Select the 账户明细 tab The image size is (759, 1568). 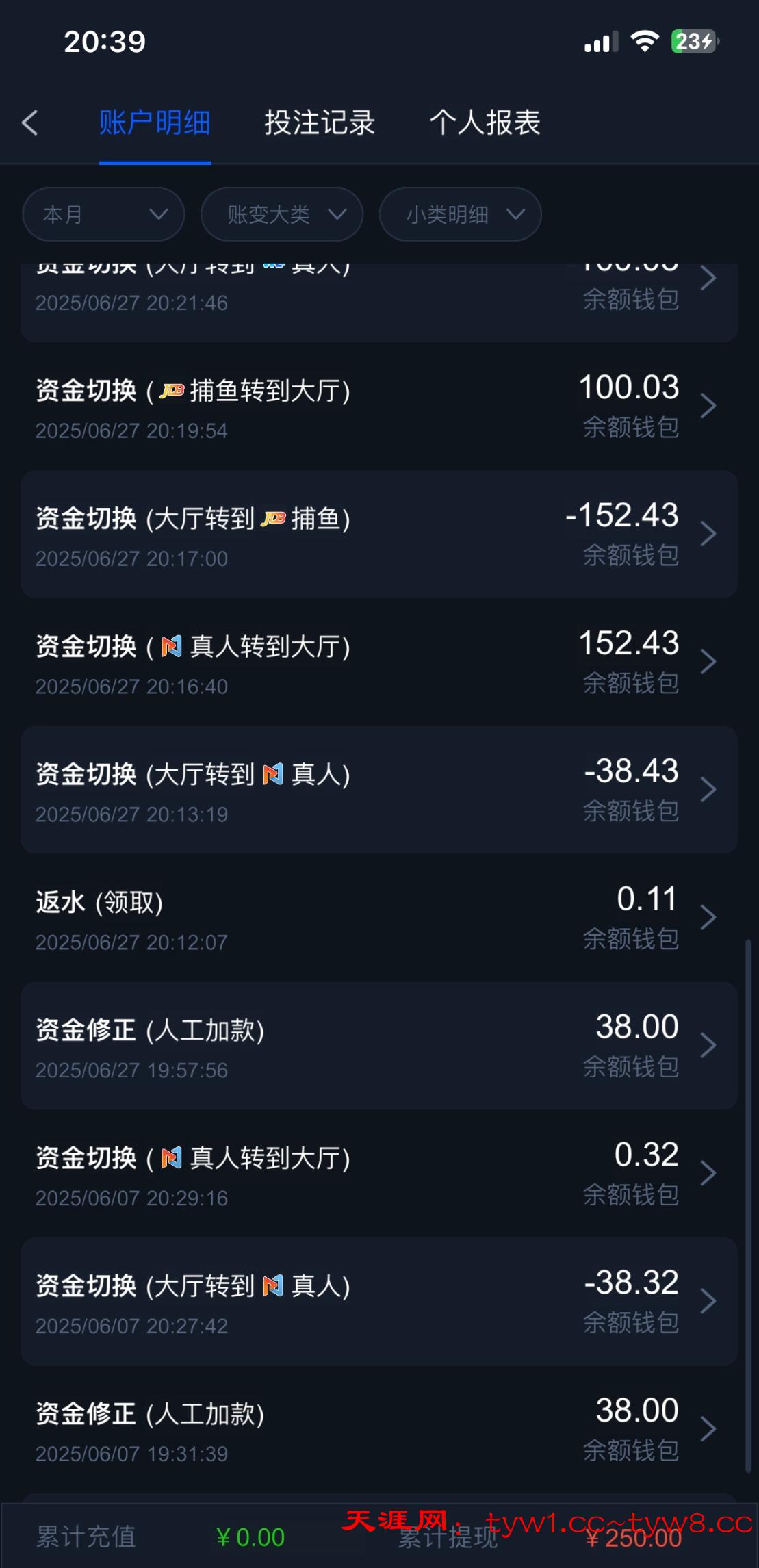pos(155,123)
